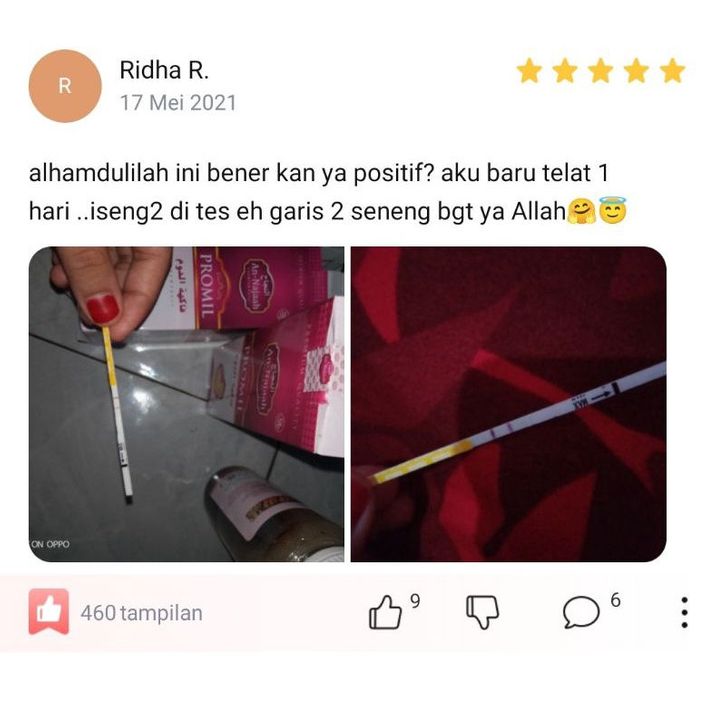The width and height of the screenshot is (726, 726).
Task: Open first review photo with Promil box
Action: pos(186,404)
